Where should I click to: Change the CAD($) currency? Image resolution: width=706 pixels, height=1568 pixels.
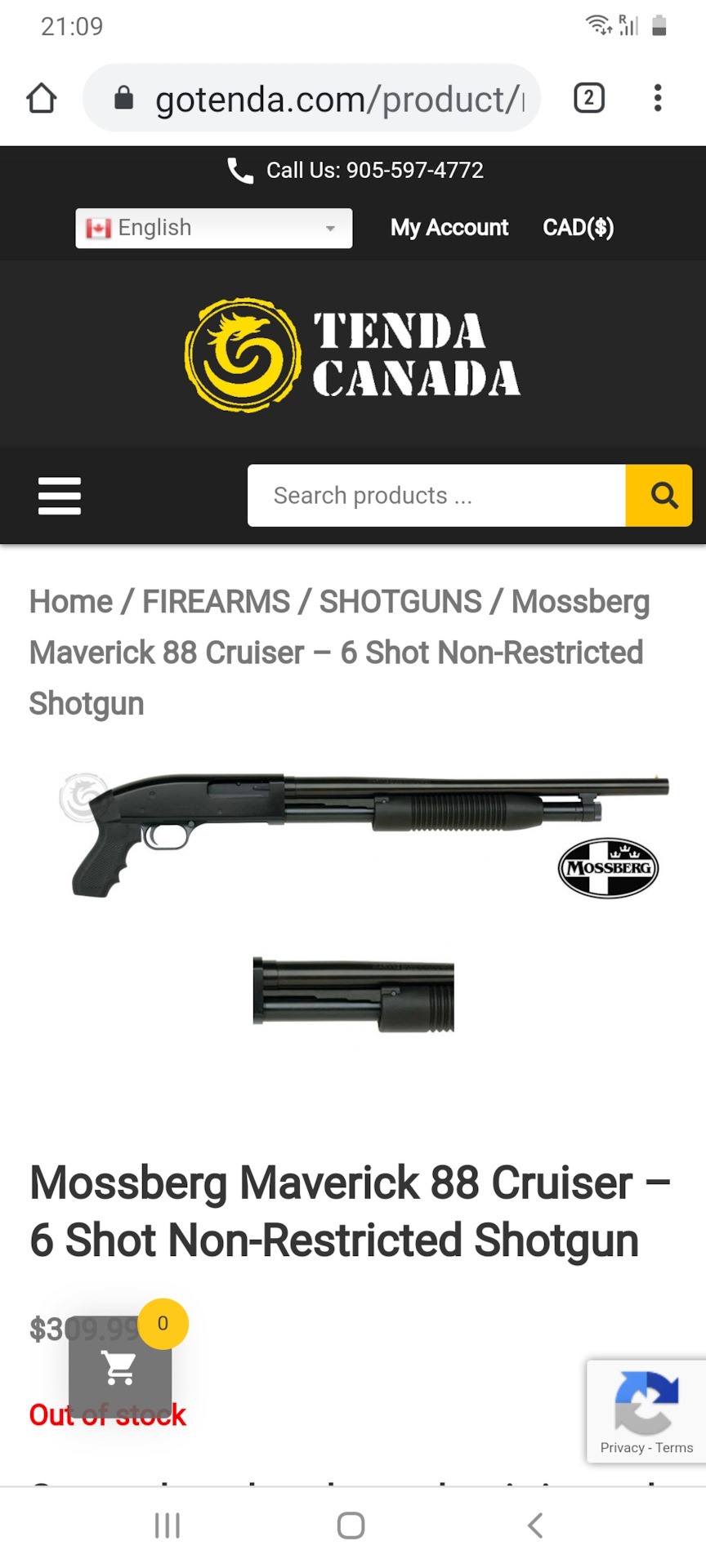point(578,227)
